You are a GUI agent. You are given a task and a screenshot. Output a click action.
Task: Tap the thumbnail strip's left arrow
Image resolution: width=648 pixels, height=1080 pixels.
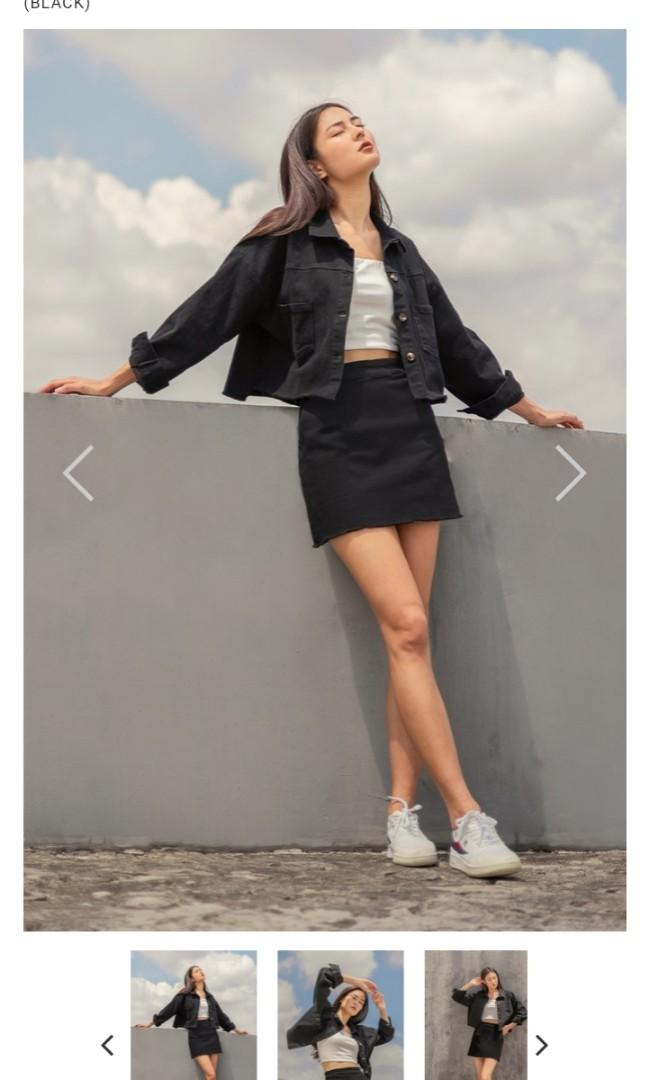click(107, 1045)
